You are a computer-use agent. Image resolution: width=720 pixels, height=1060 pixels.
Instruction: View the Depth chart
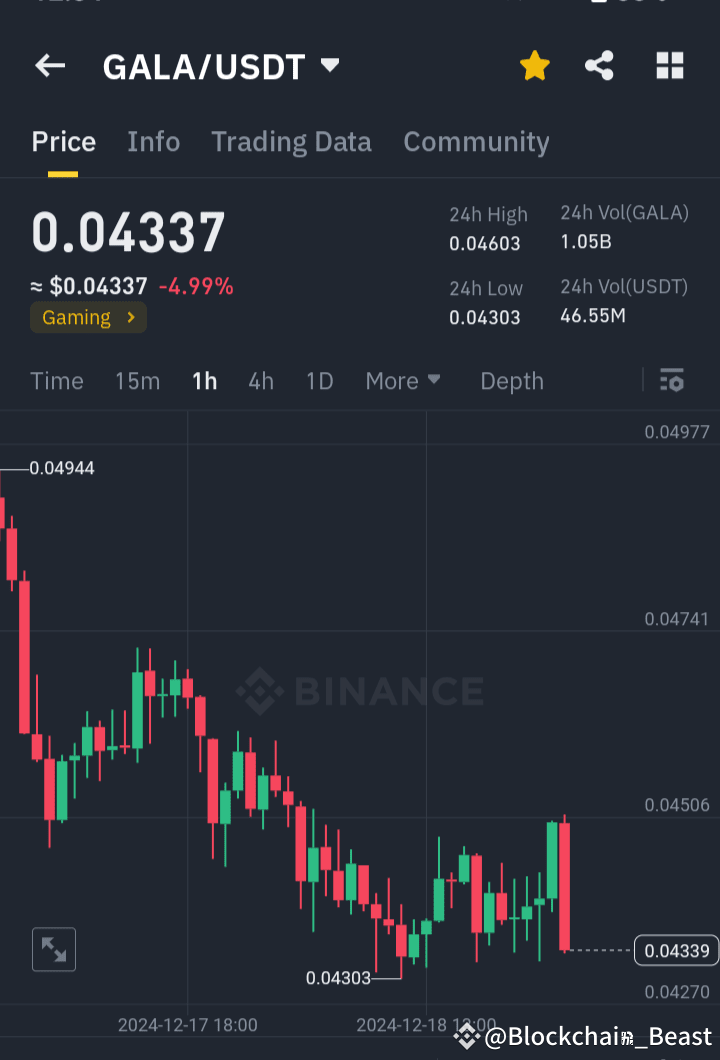[511, 380]
